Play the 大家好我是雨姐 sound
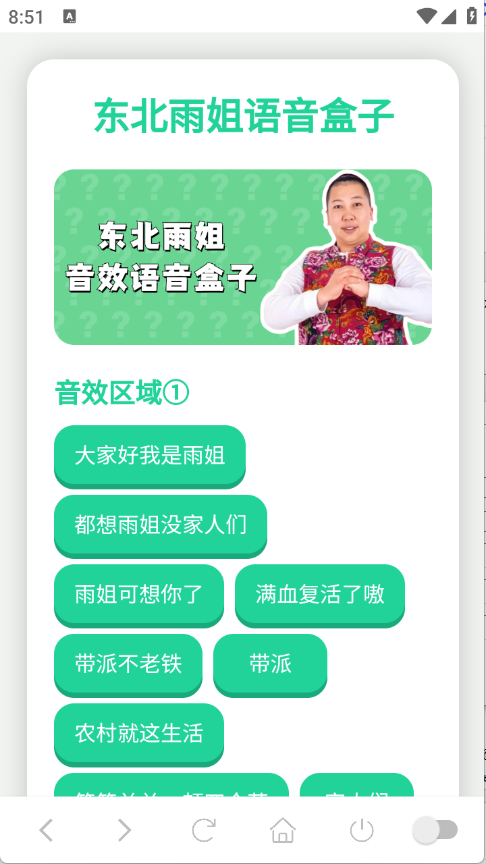 (149, 456)
